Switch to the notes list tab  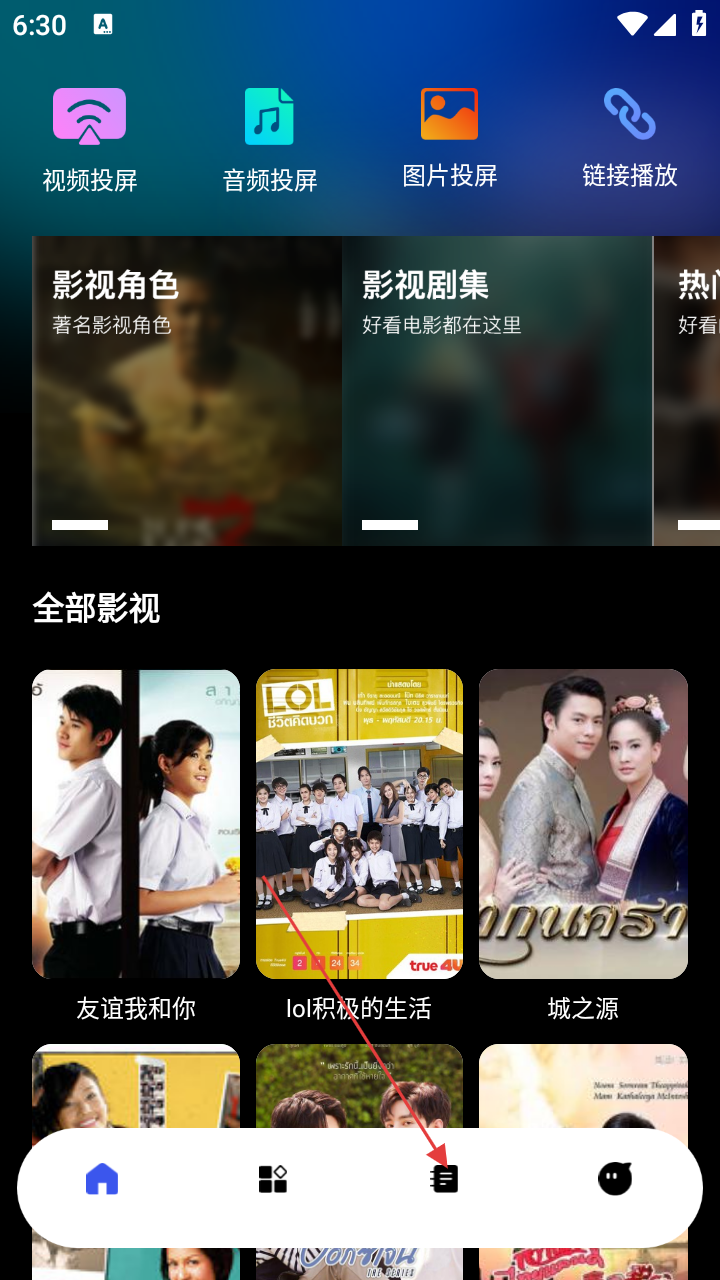[x=445, y=1180]
